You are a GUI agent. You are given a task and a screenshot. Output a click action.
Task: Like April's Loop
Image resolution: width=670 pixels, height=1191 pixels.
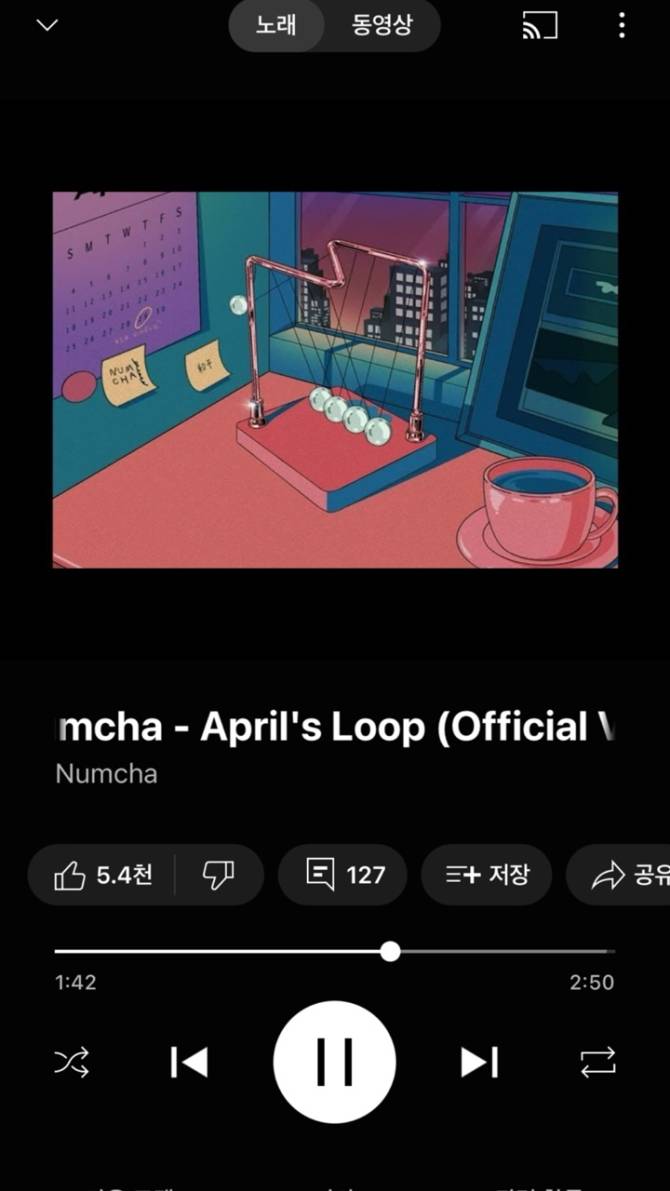pos(103,875)
